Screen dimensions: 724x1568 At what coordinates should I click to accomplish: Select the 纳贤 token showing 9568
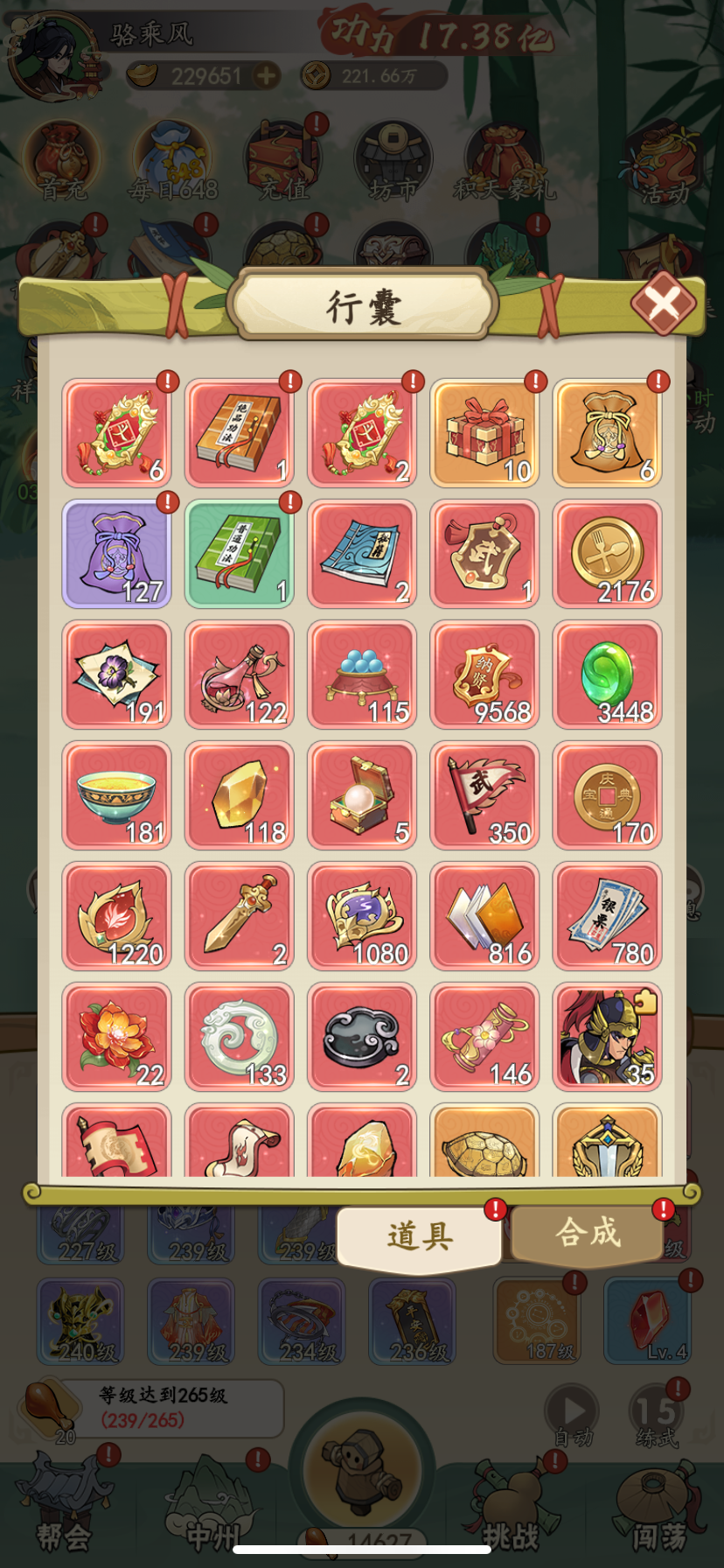pos(484,675)
